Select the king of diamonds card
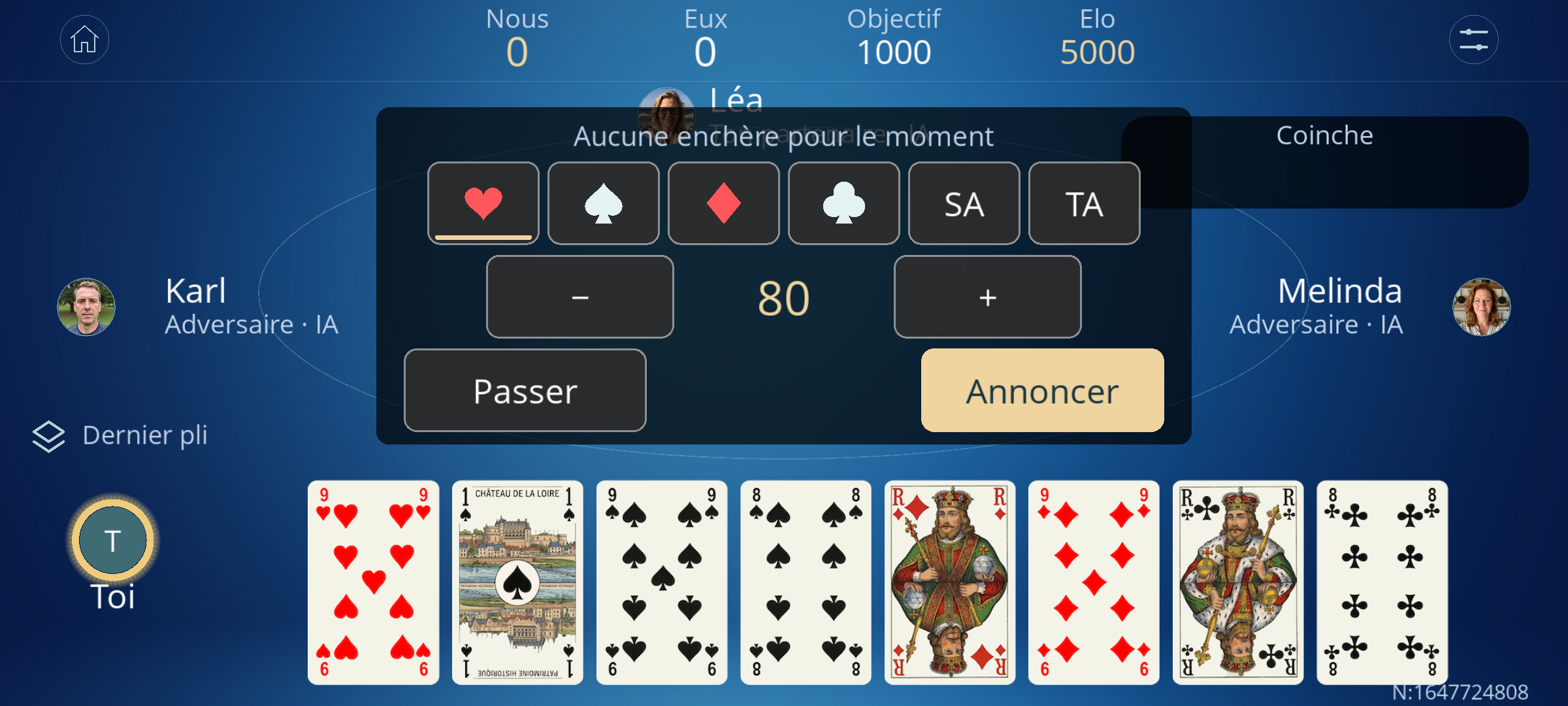Image resolution: width=1568 pixels, height=706 pixels. 950,582
